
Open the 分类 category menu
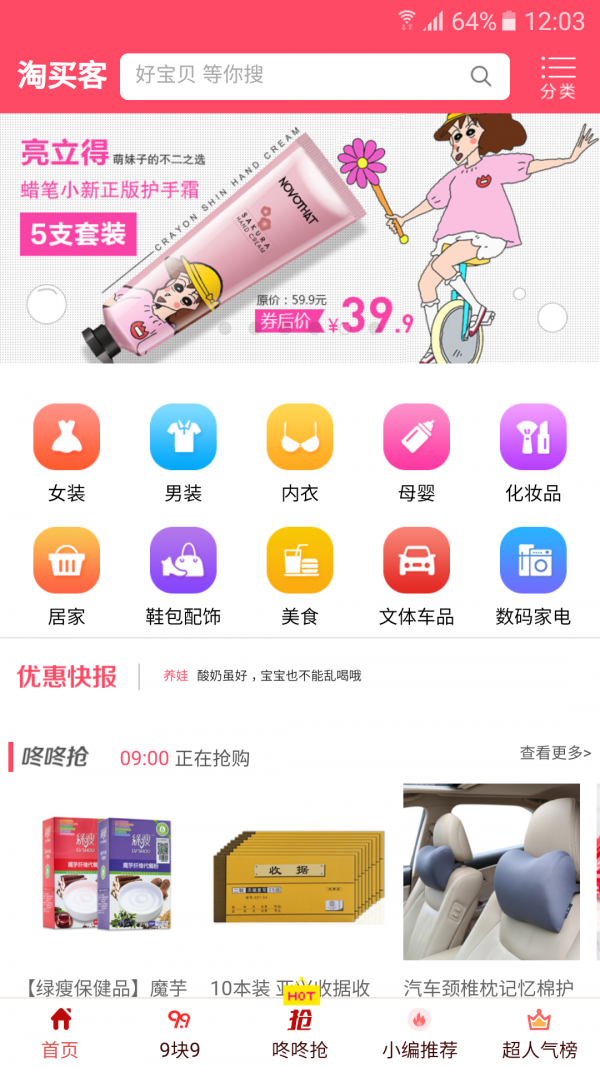[x=558, y=77]
